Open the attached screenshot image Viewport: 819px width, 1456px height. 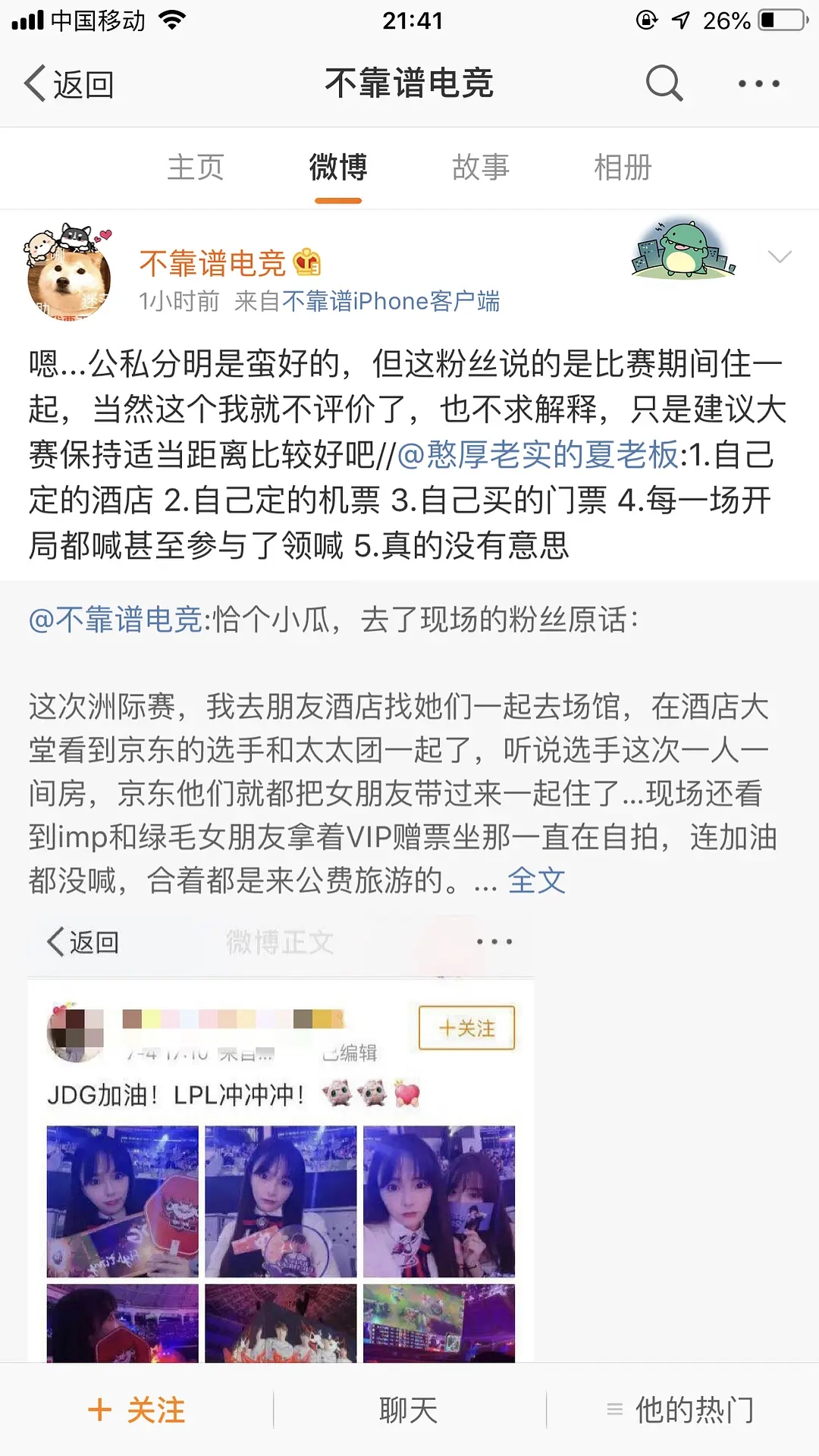pos(281,1137)
